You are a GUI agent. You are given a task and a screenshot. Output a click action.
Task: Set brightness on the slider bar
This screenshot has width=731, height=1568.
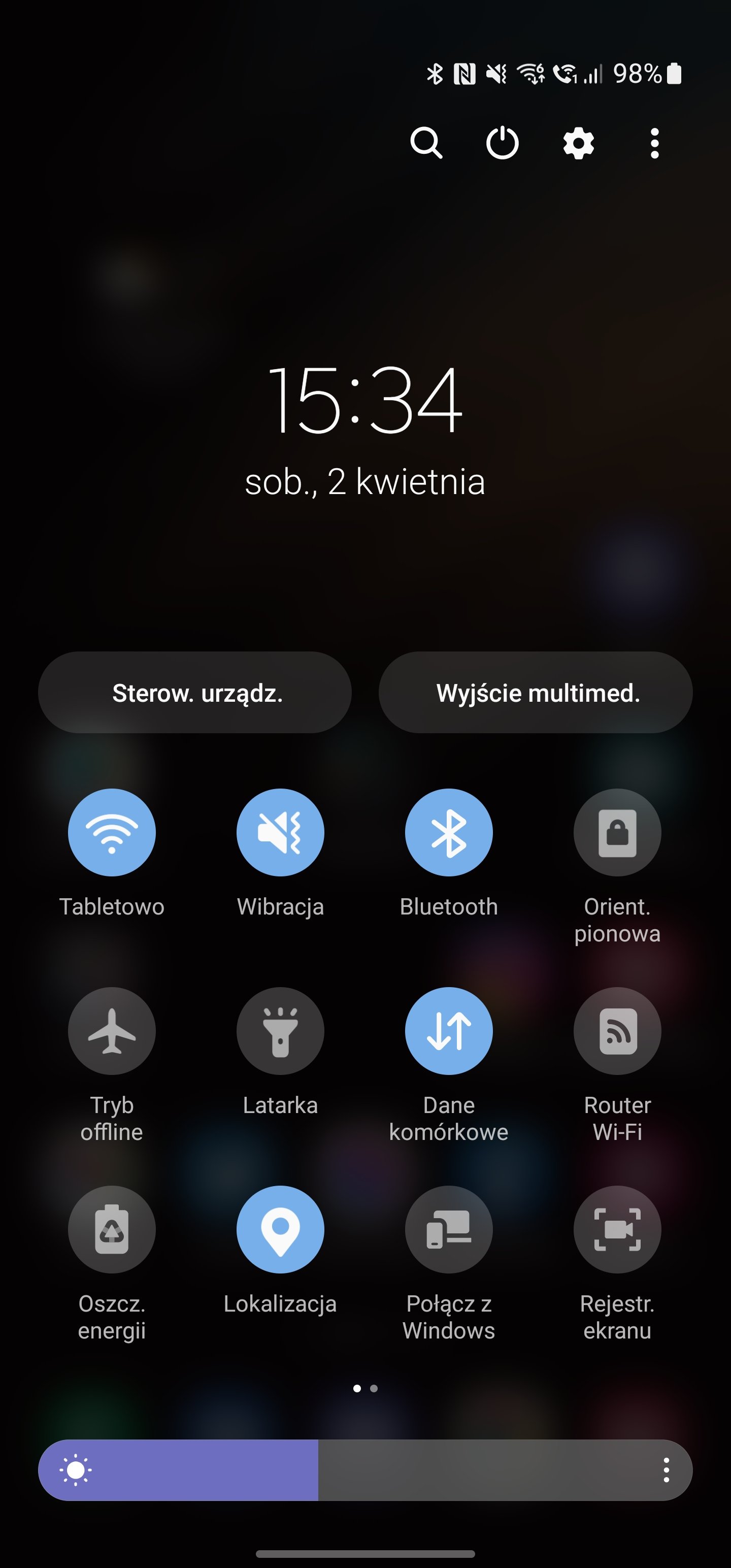365,1470
